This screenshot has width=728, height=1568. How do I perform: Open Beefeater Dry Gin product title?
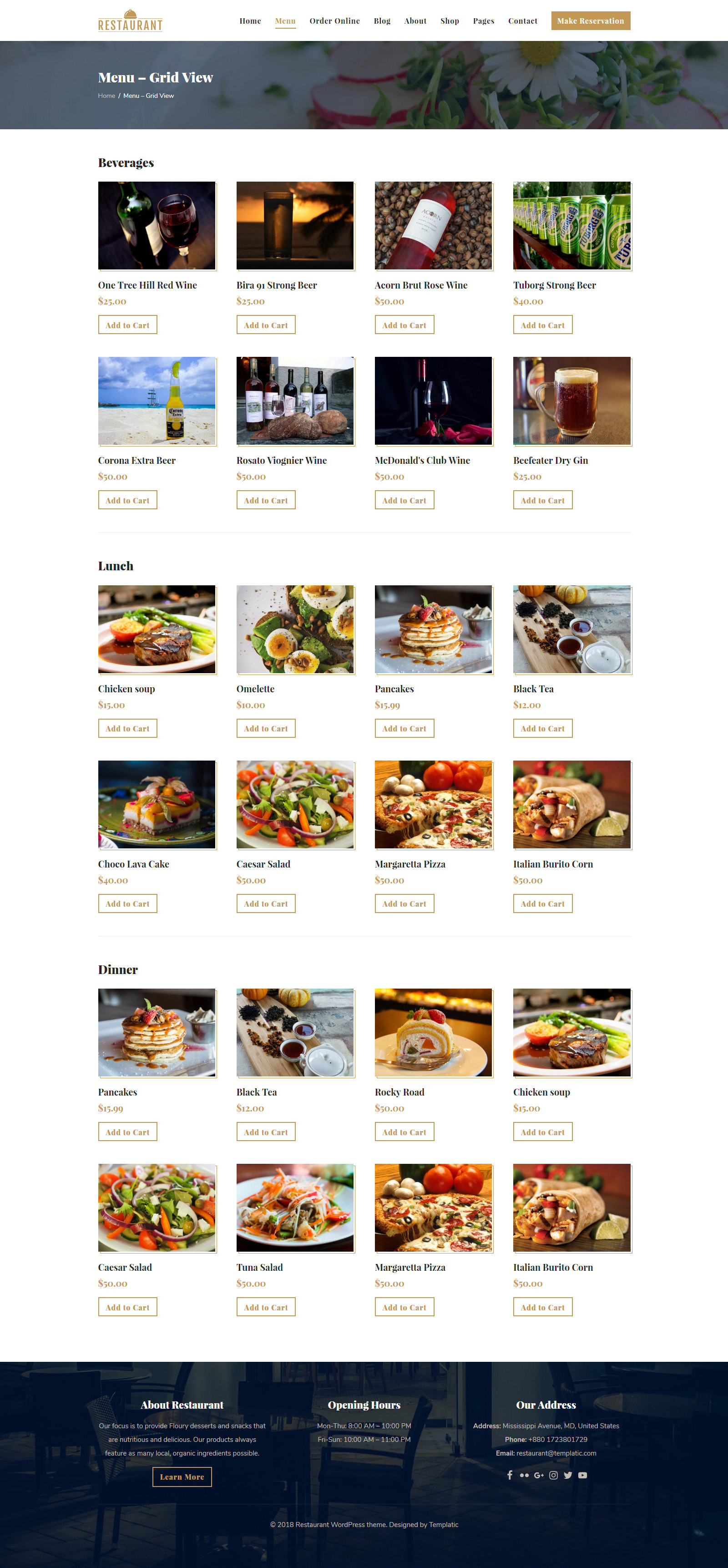[550, 460]
